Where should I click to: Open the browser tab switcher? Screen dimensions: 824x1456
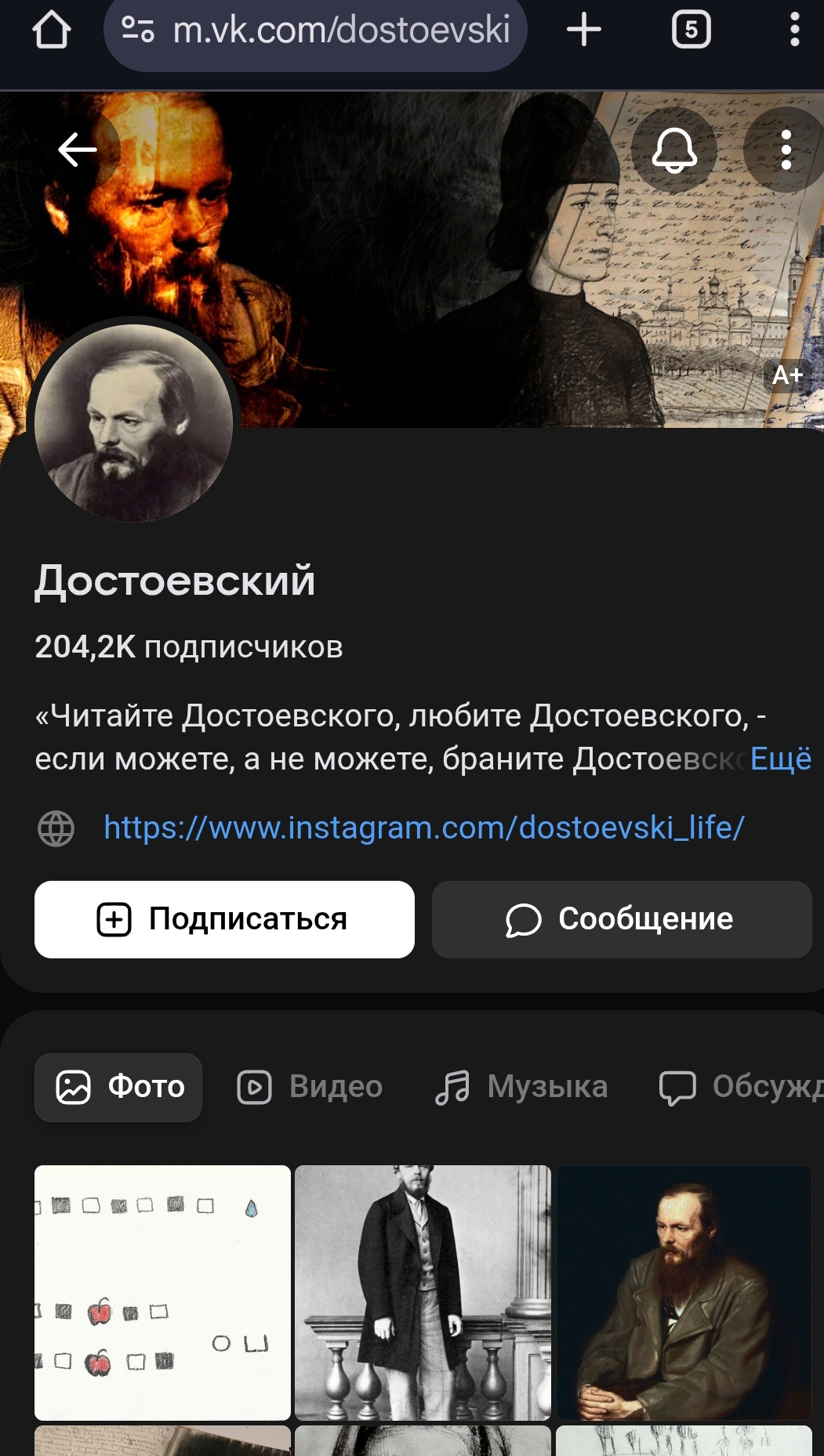tap(692, 31)
